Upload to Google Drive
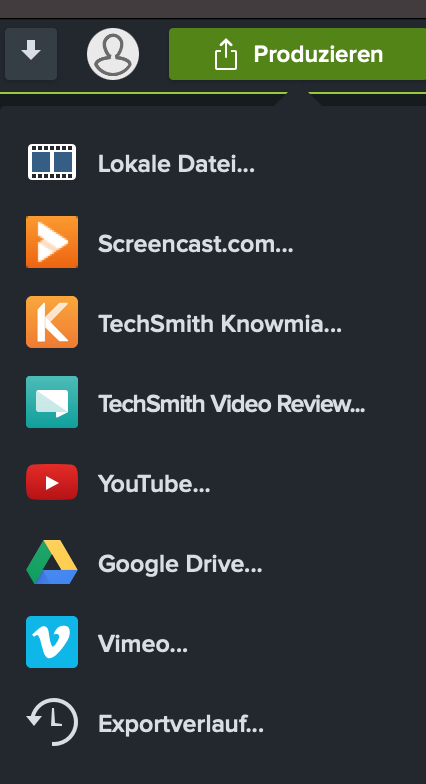 (x=213, y=563)
